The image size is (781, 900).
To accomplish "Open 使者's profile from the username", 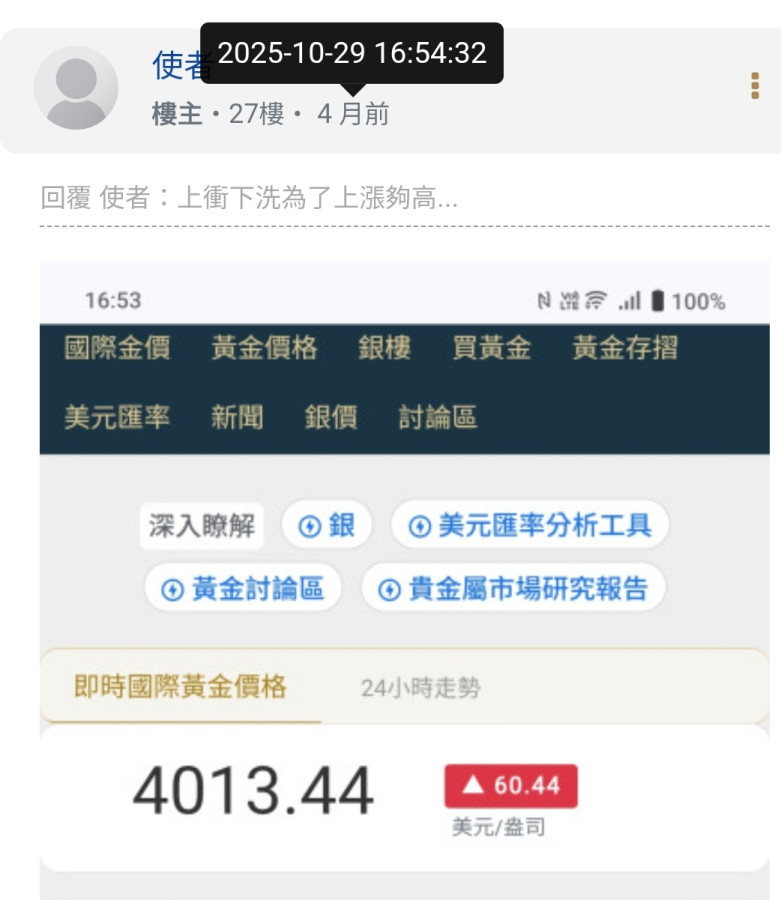I will point(180,66).
